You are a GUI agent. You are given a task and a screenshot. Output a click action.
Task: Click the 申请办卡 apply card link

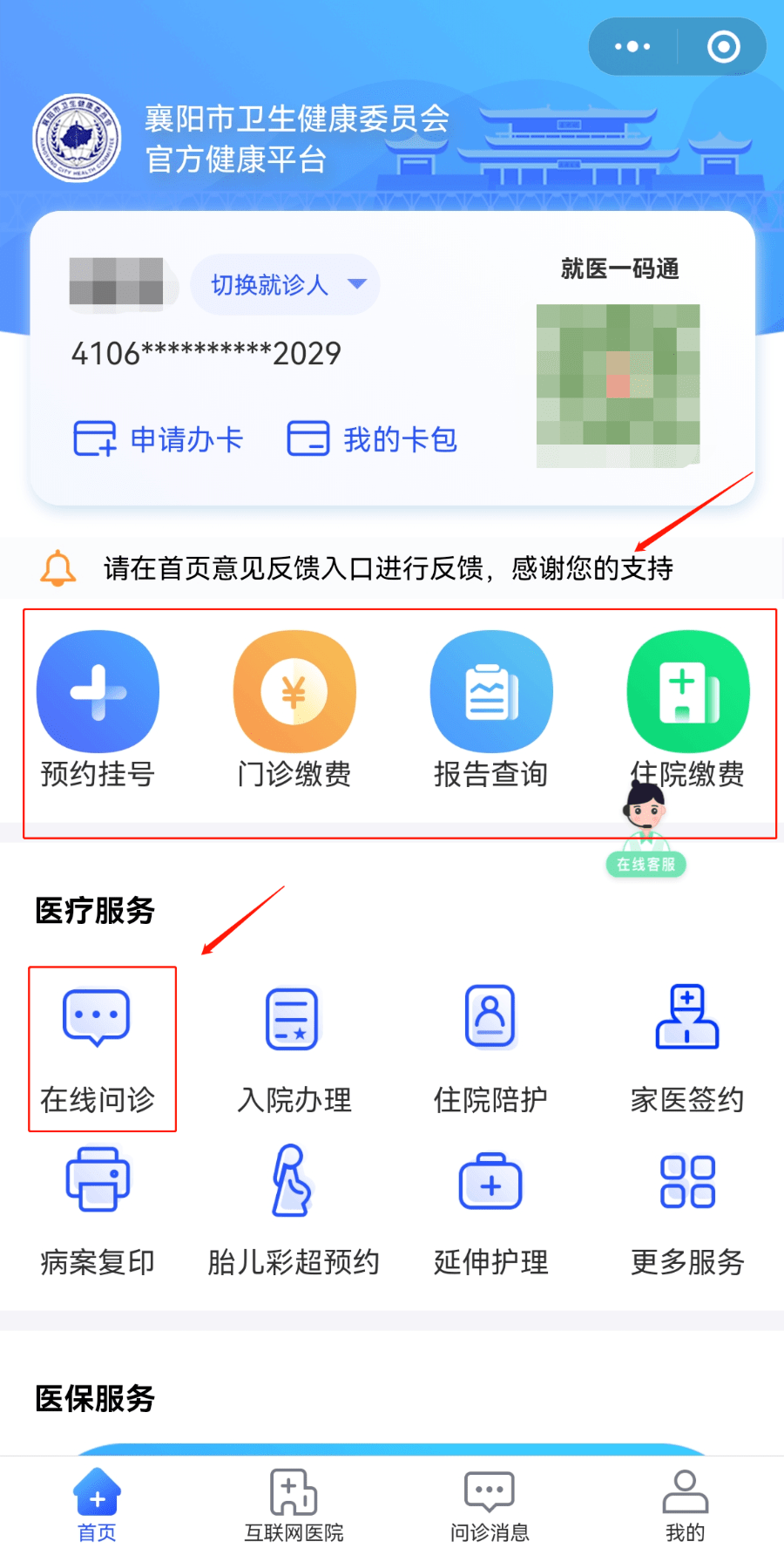click(x=158, y=438)
